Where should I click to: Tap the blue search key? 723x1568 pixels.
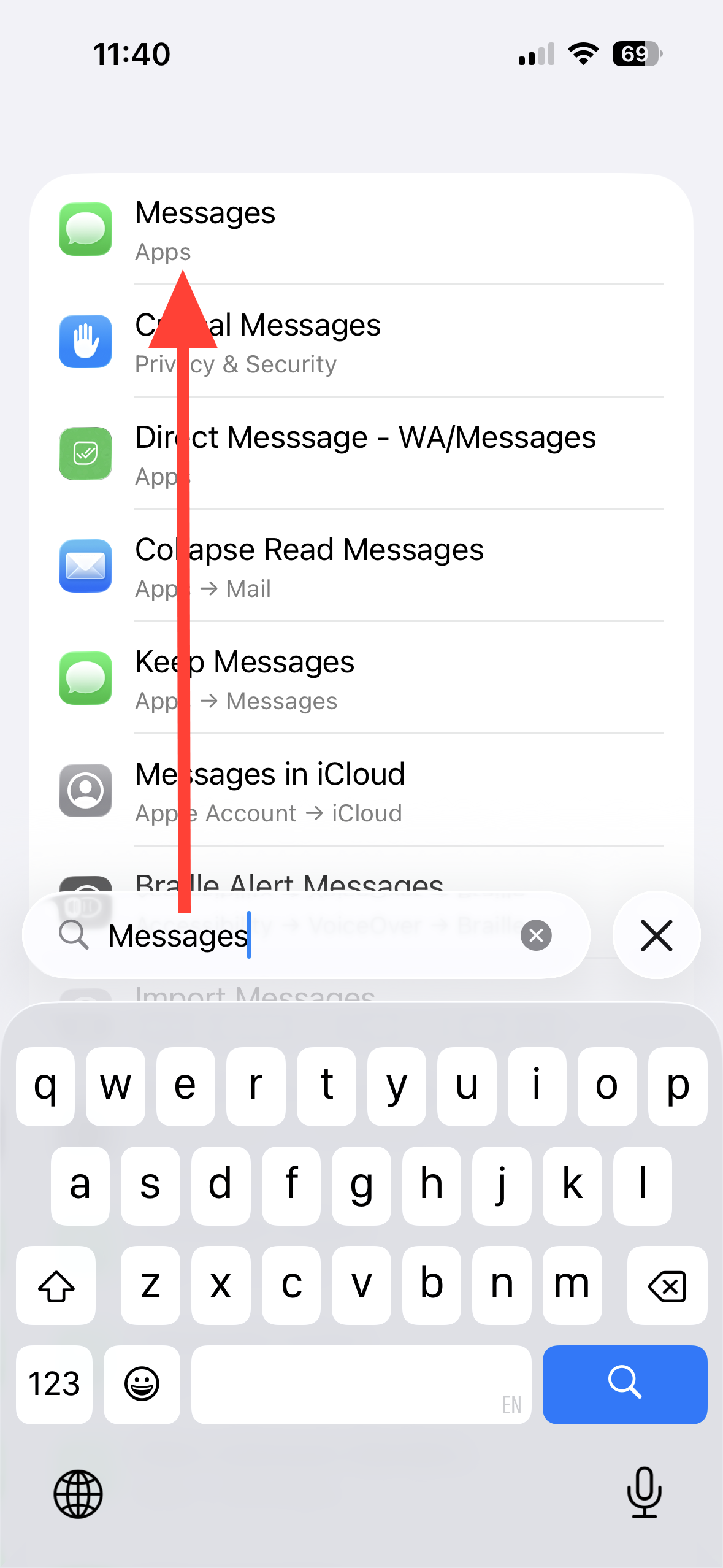tap(624, 1385)
